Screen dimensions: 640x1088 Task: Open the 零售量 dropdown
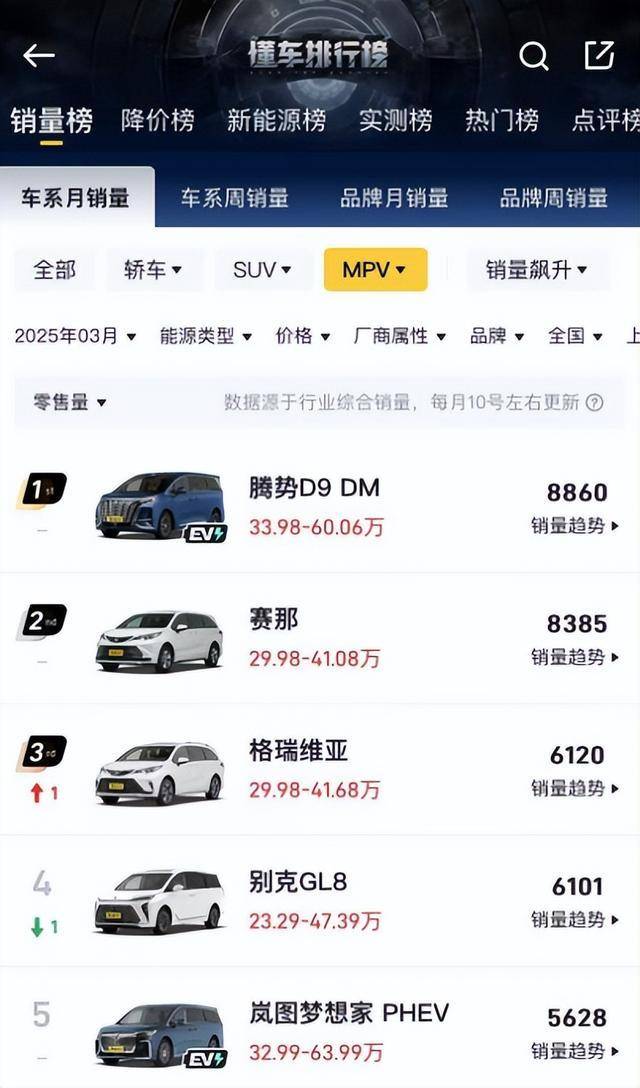[69, 402]
